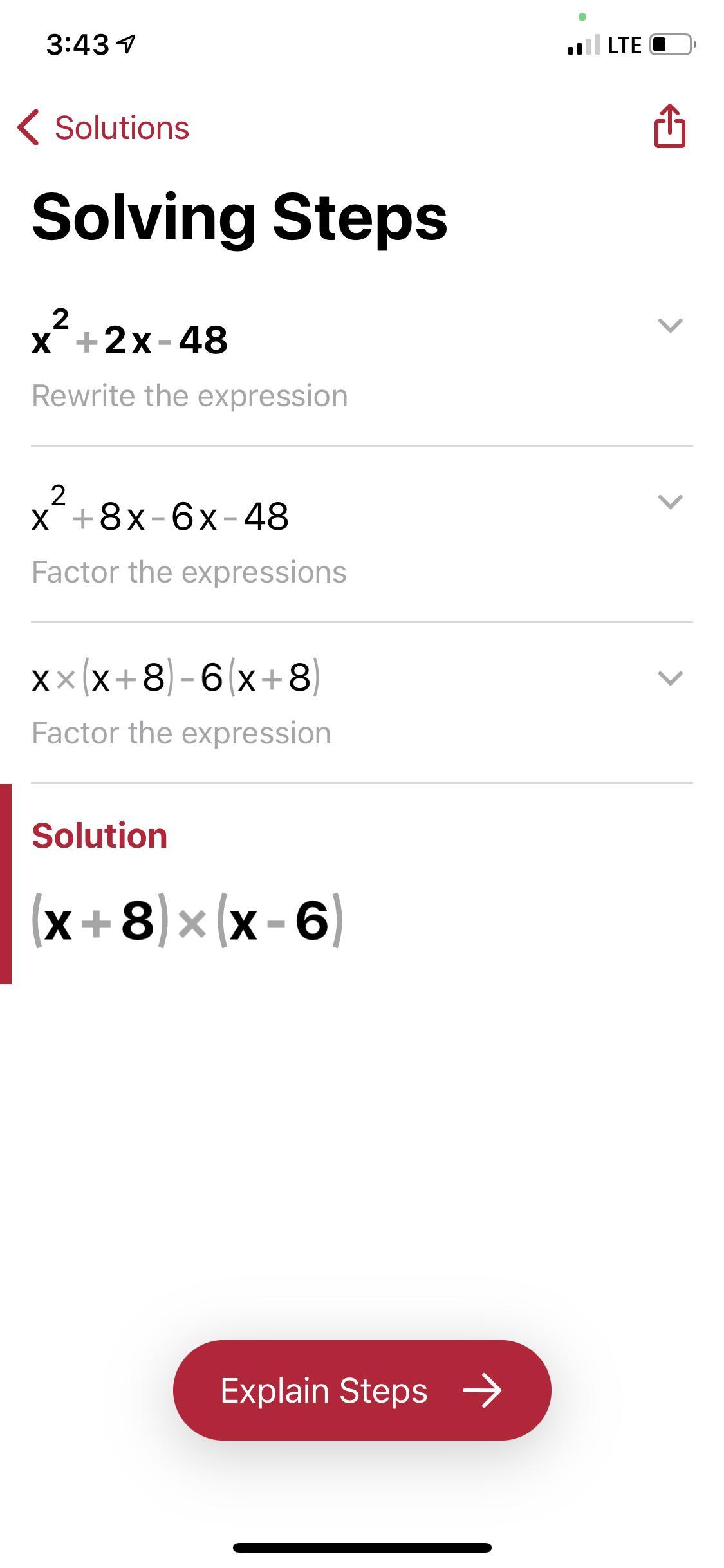Viewport: 724px width, 1568px height.
Task: Go back to Solutions
Action: [x=104, y=127]
